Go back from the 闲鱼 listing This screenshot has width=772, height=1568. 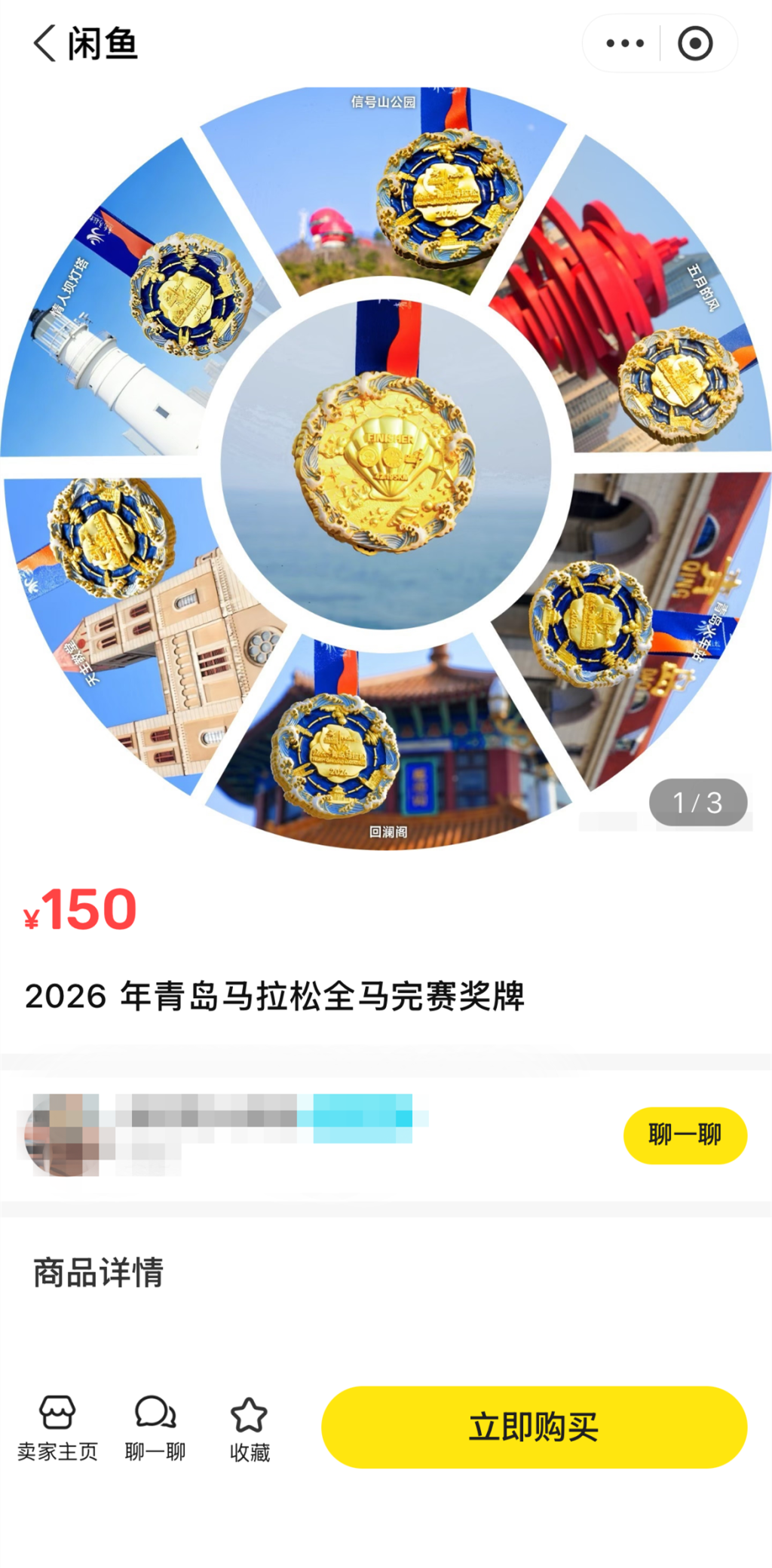pyautogui.click(x=45, y=44)
